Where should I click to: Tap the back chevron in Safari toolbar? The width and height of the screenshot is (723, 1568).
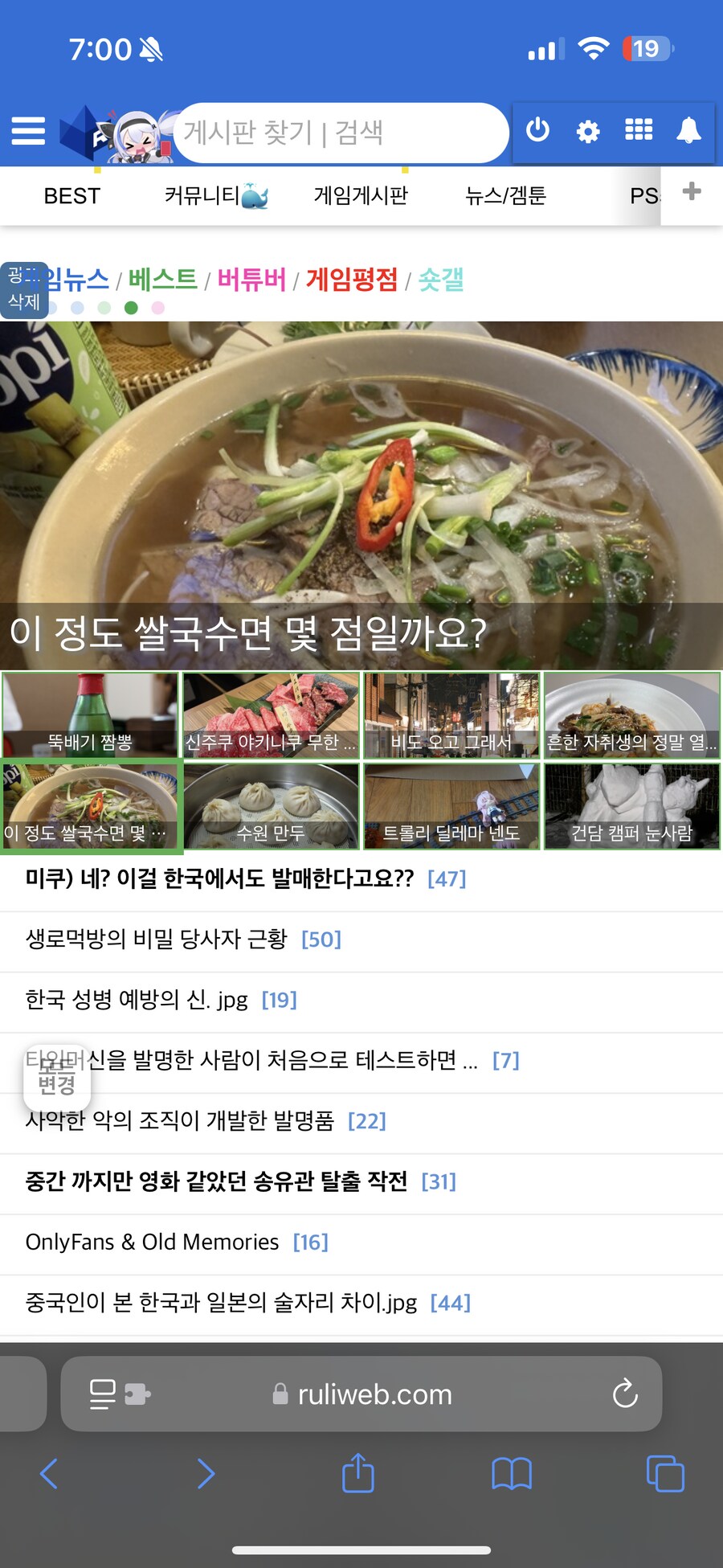coord(48,1473)
